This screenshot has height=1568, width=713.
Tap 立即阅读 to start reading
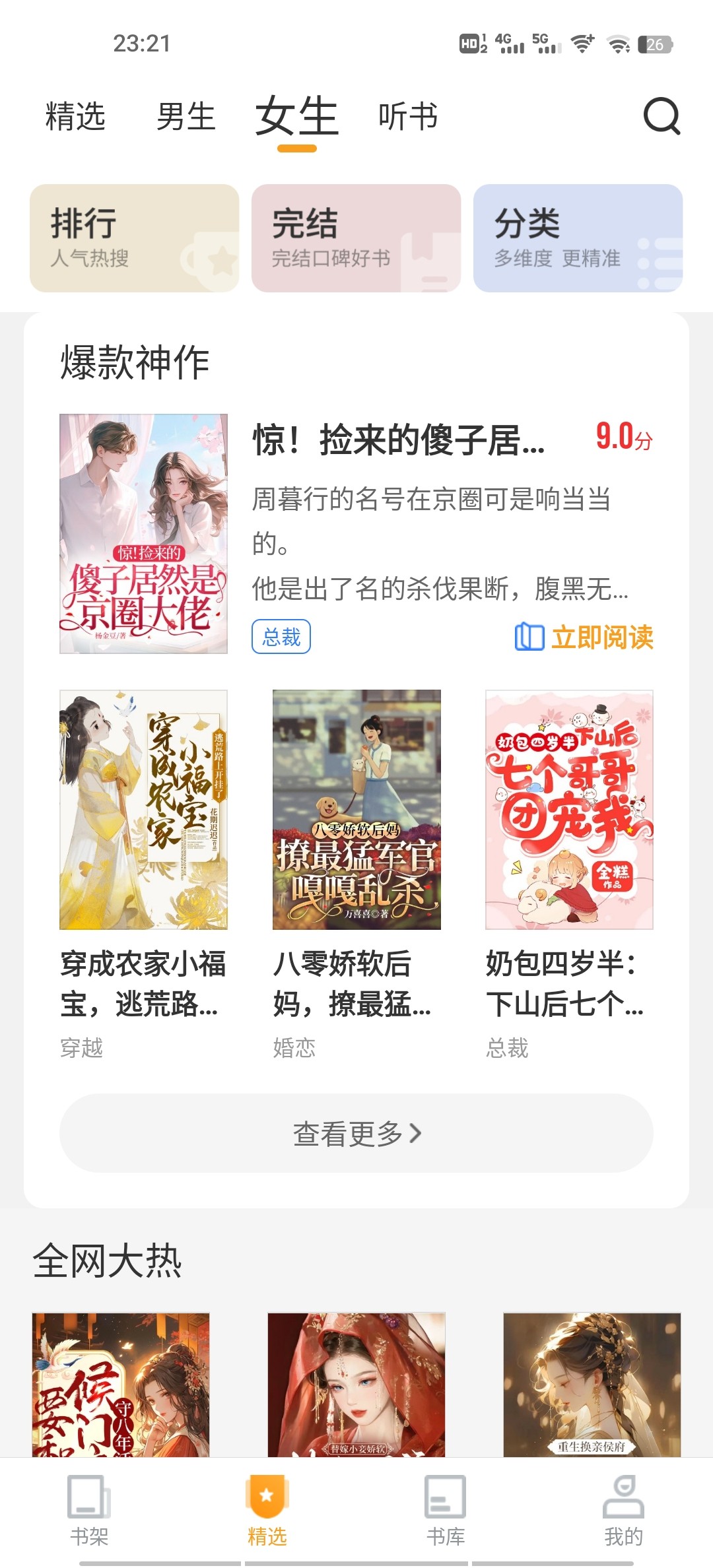pos(584,637)
